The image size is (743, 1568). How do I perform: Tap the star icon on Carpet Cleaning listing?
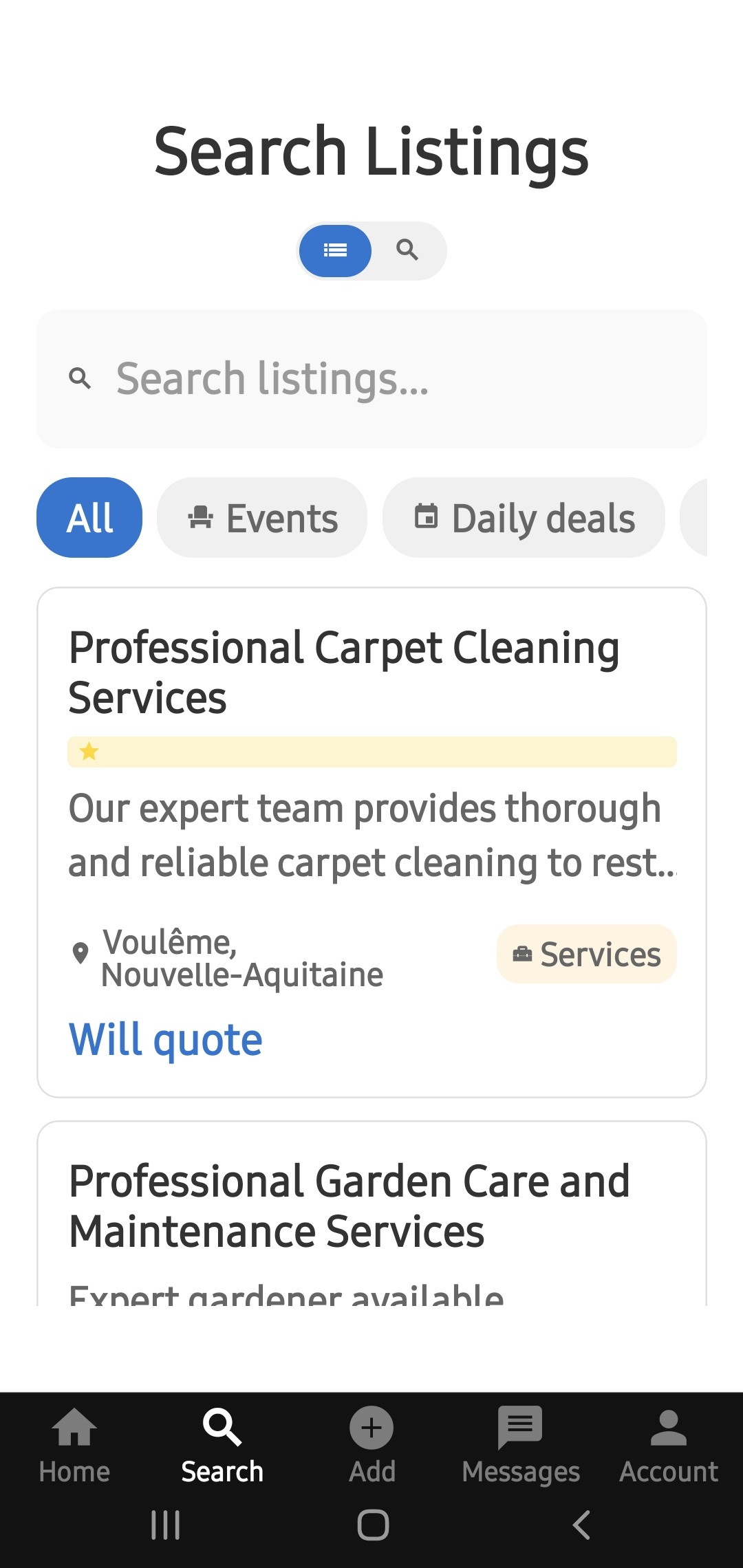[x=88, y=752]
